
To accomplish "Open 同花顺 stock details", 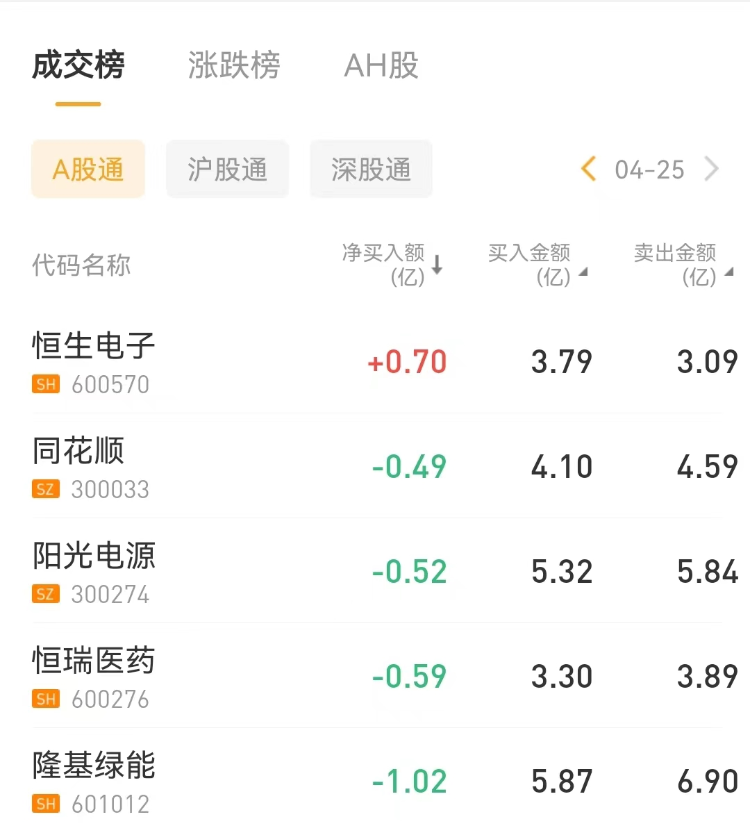I will [x=79, y=466].
